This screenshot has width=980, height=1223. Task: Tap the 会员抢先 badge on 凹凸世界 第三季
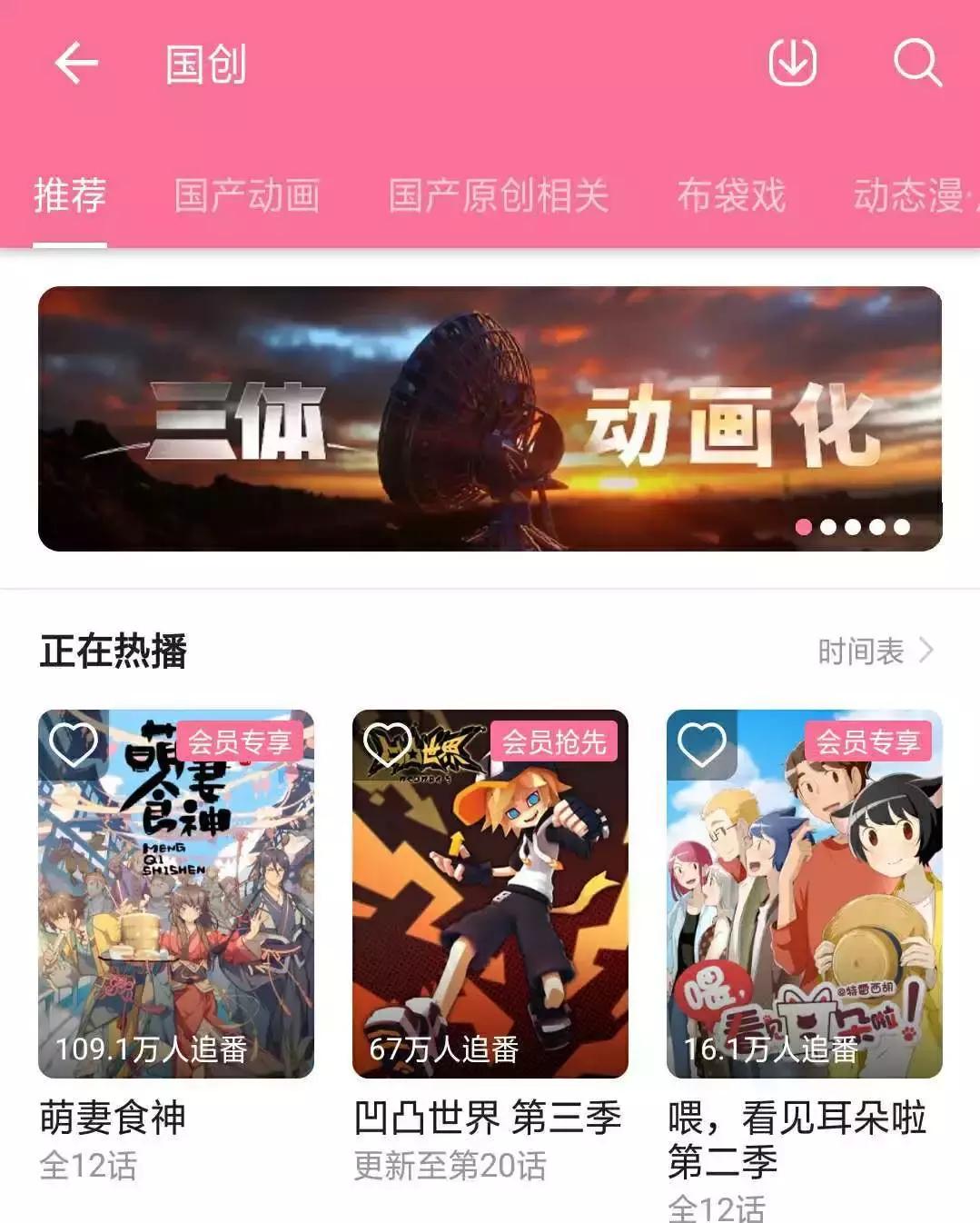pyautogui.click(x=557, y=742)
